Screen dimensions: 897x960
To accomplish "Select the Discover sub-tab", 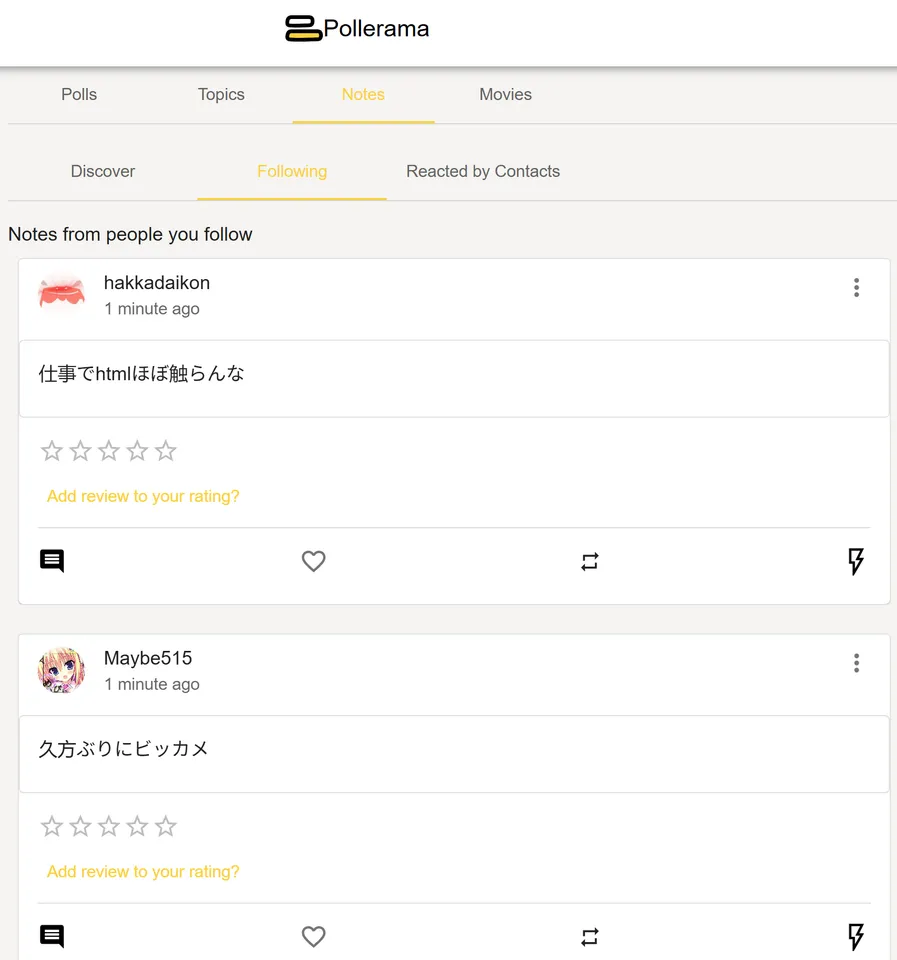I will click(x=103, y=171).
